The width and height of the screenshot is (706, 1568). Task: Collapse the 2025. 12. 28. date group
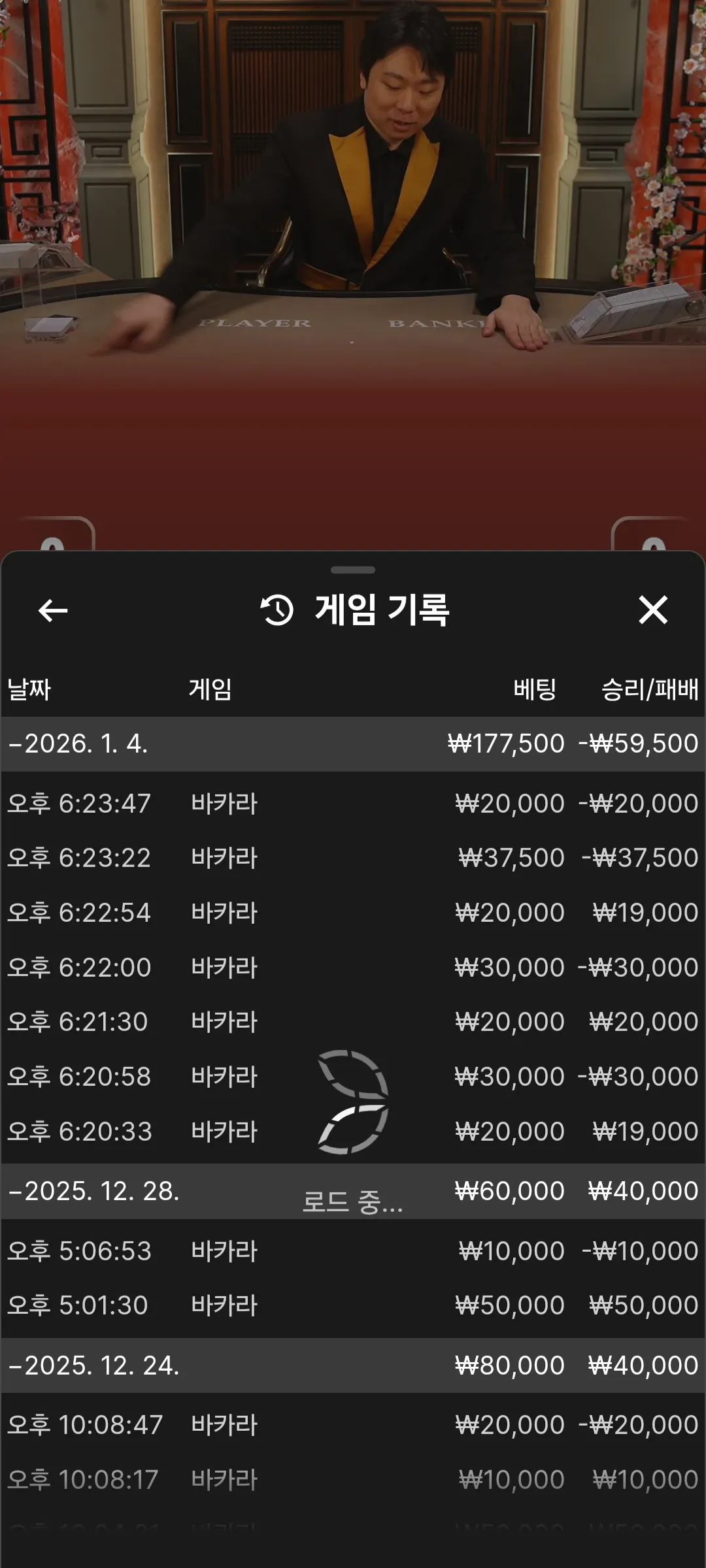coord(353,1191)
